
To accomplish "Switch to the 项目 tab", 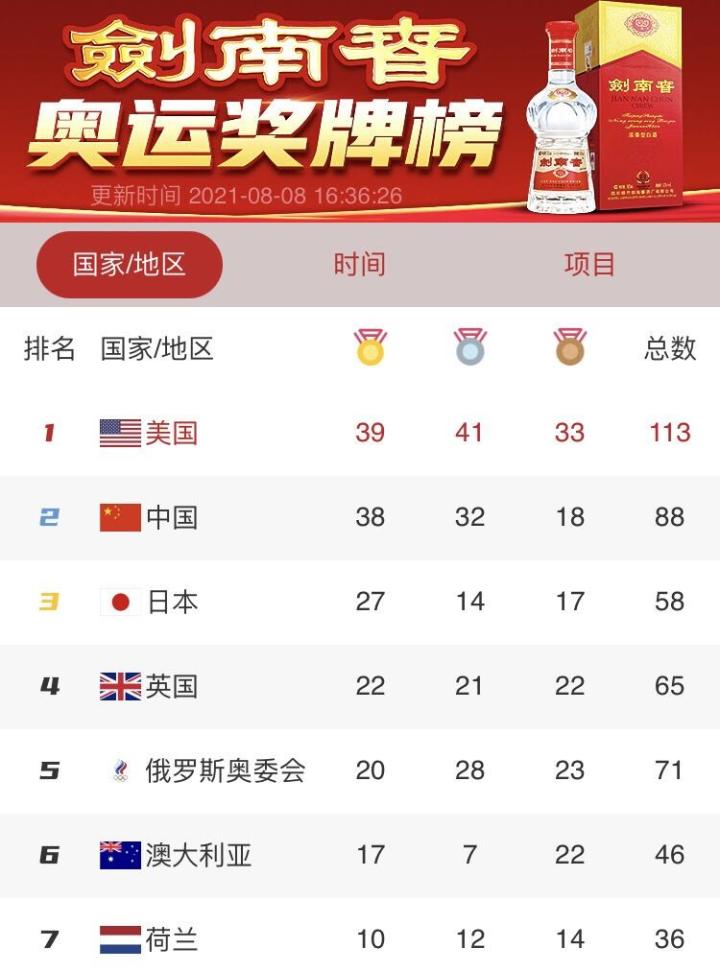I will tap(589, 264).
